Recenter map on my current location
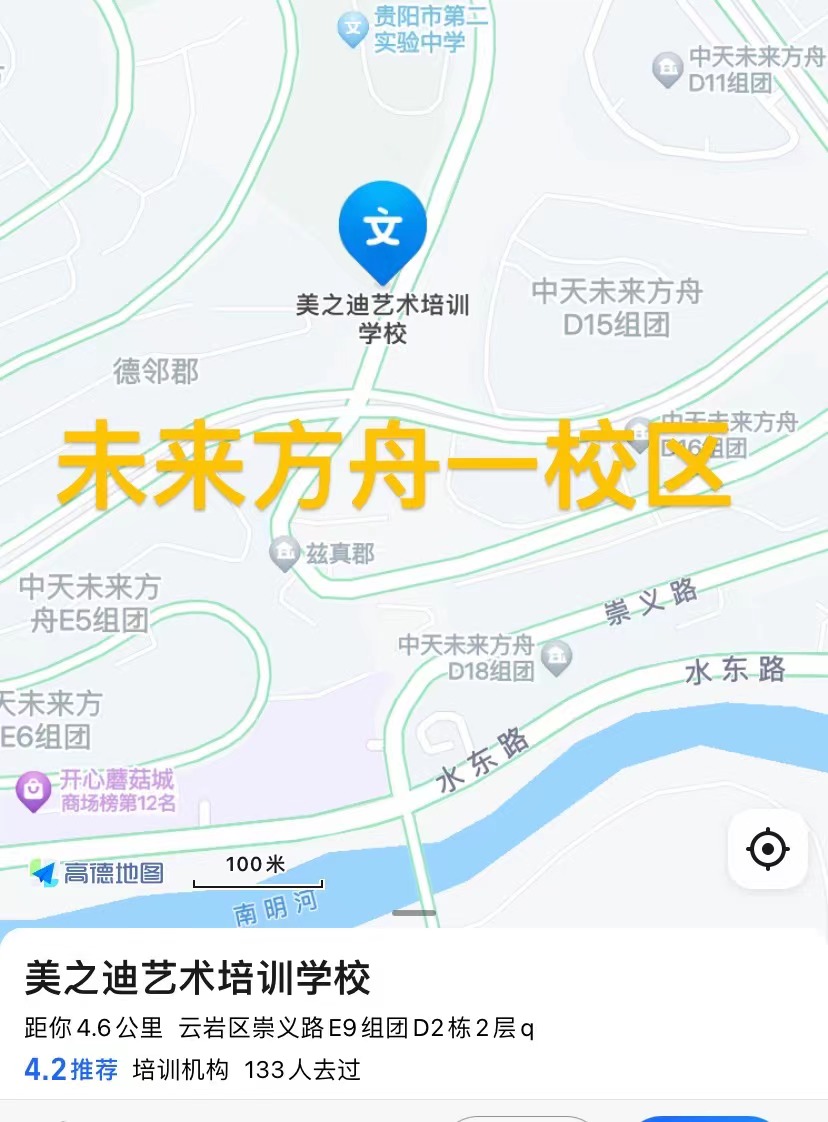This screenshot has width=828, height=1122. coord(767,850)
